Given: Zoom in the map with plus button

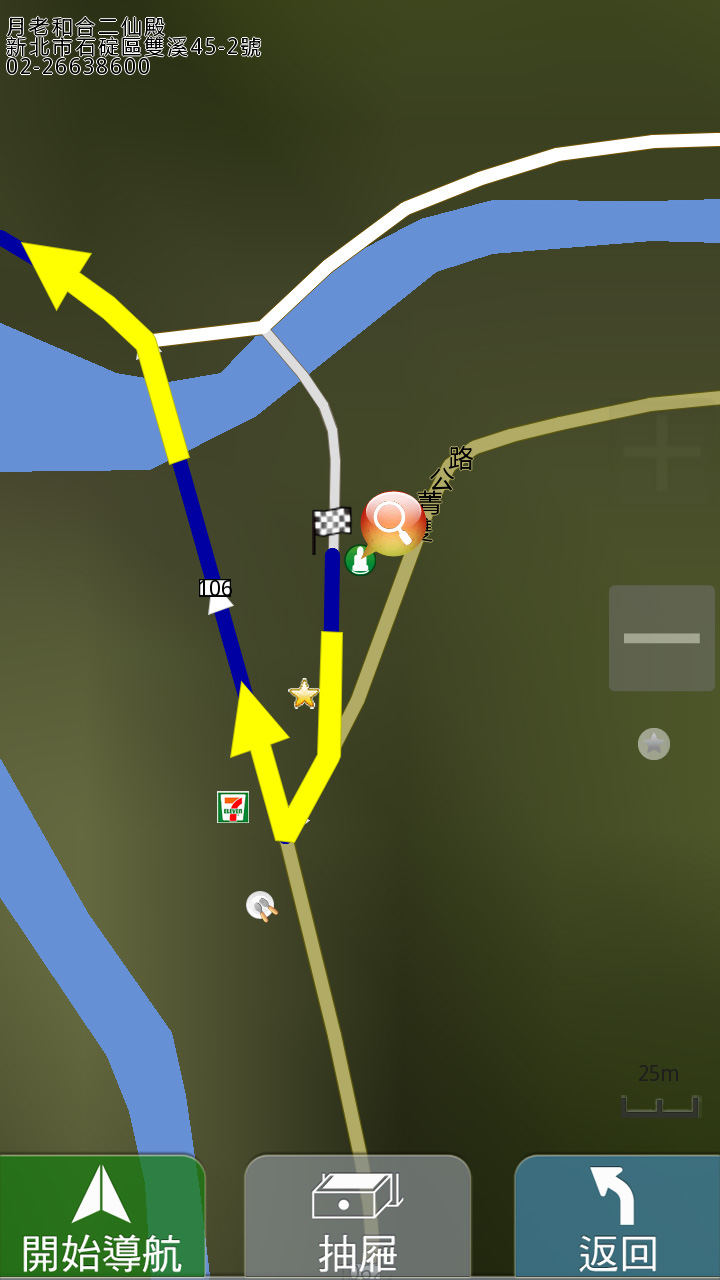Looking at the screenshot, I should 661,452.
